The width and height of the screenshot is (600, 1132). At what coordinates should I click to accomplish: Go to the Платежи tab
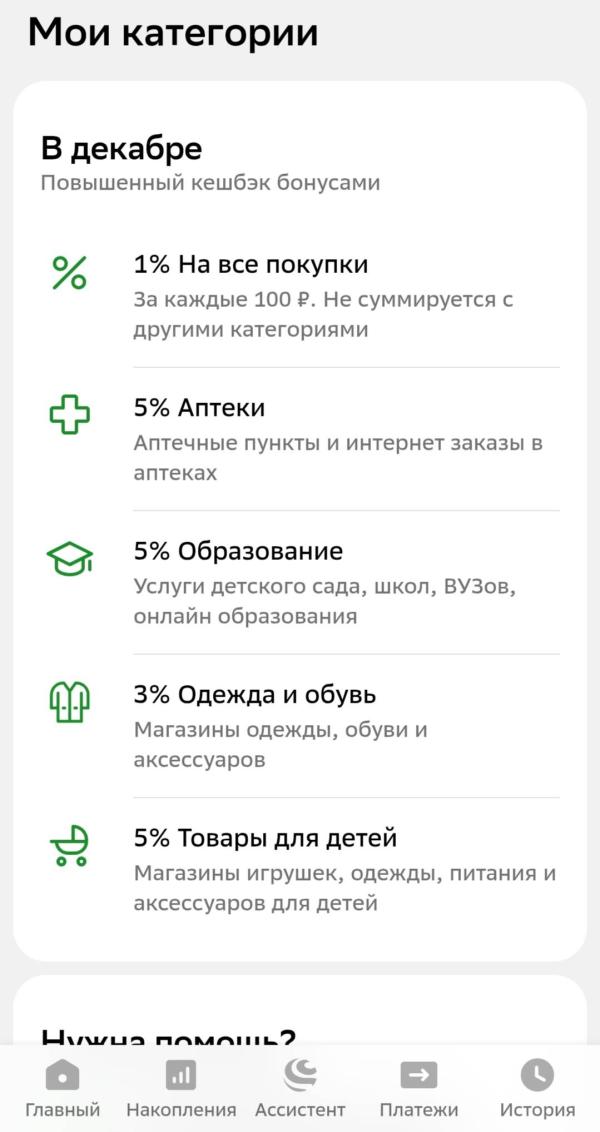tap(419, 1089)
